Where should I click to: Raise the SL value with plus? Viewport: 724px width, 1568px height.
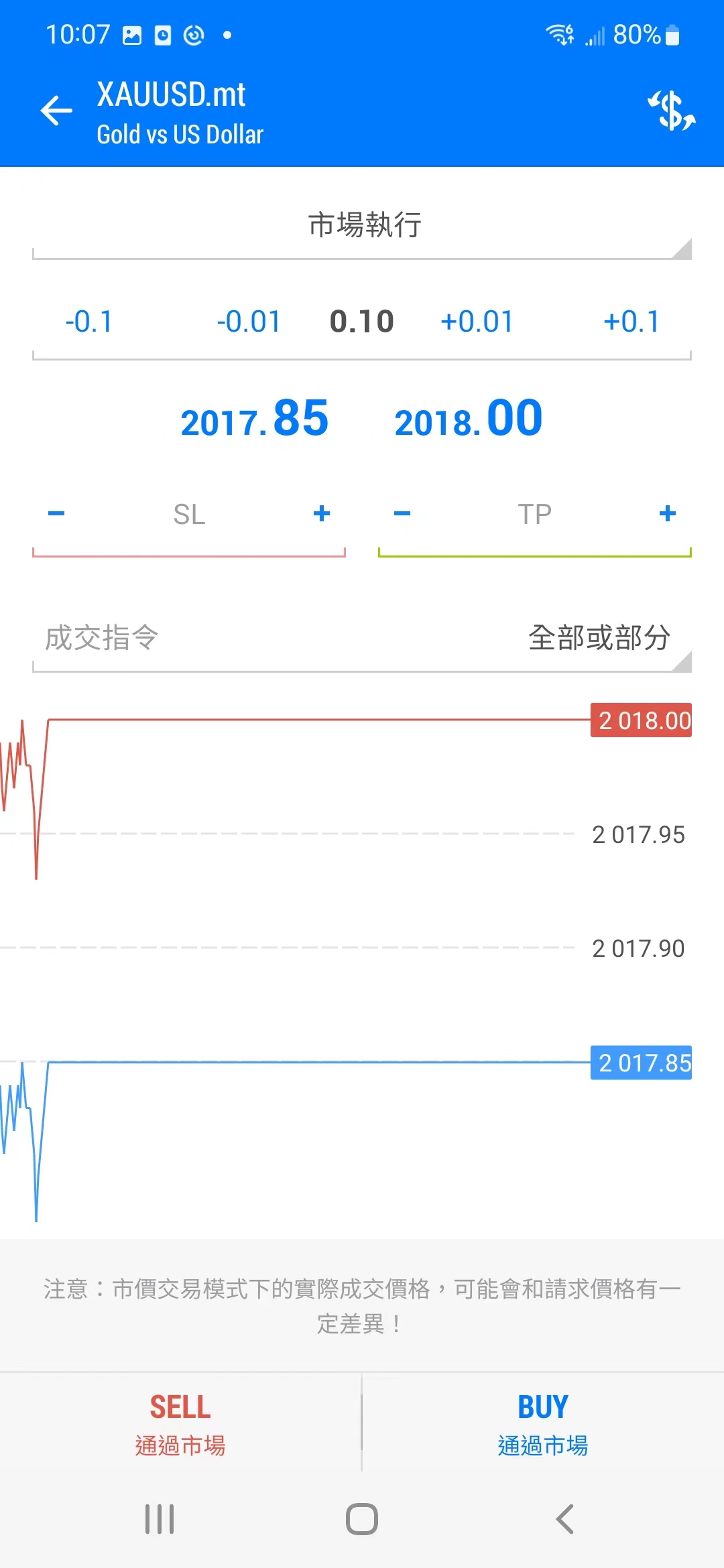click(x=322, y=514)
